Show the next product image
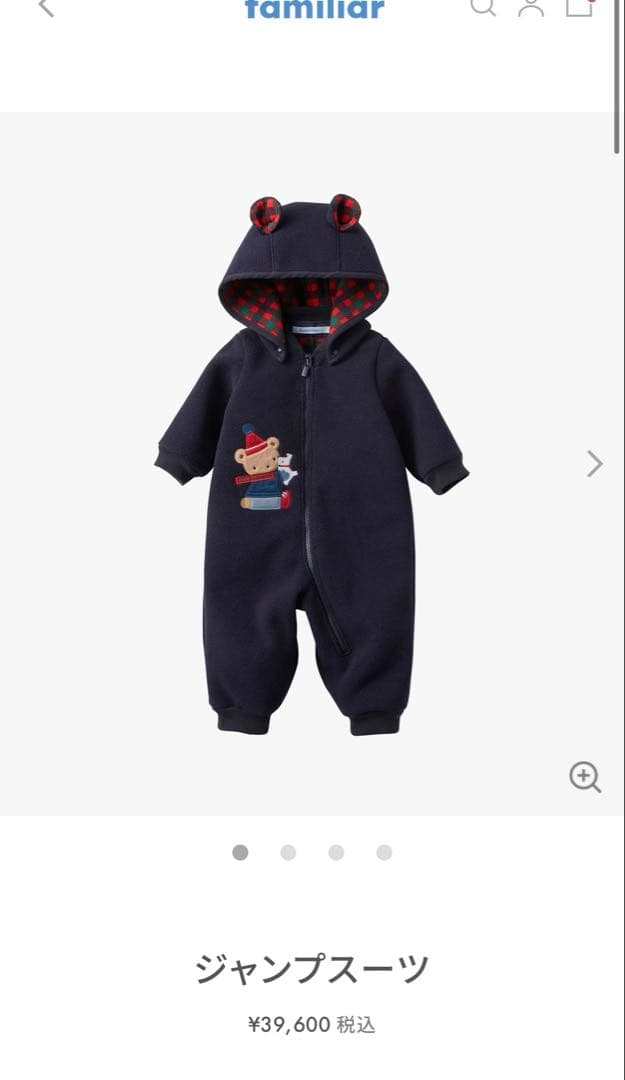 pyautogui.click(x=594, y=463)
